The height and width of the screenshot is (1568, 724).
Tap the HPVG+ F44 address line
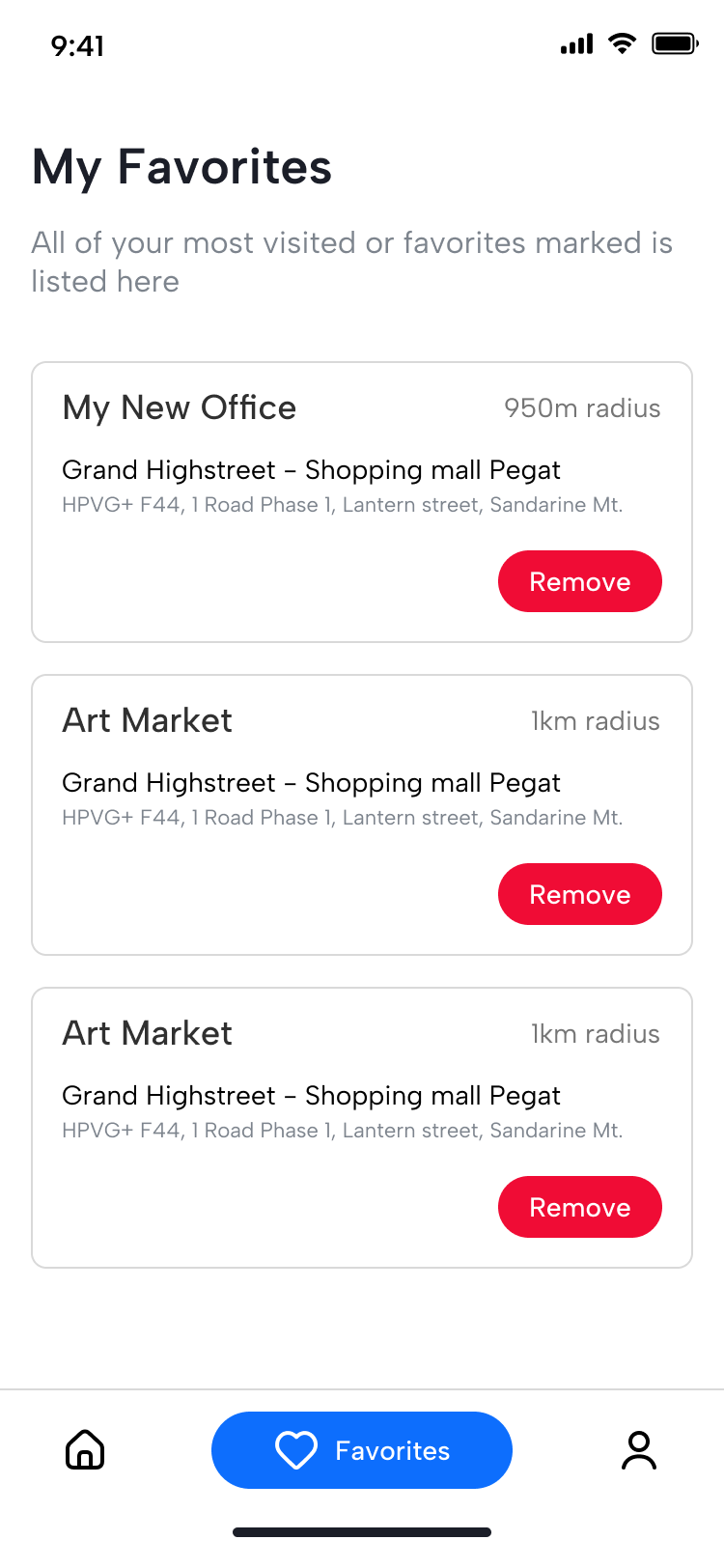click(x=343, y=505)
